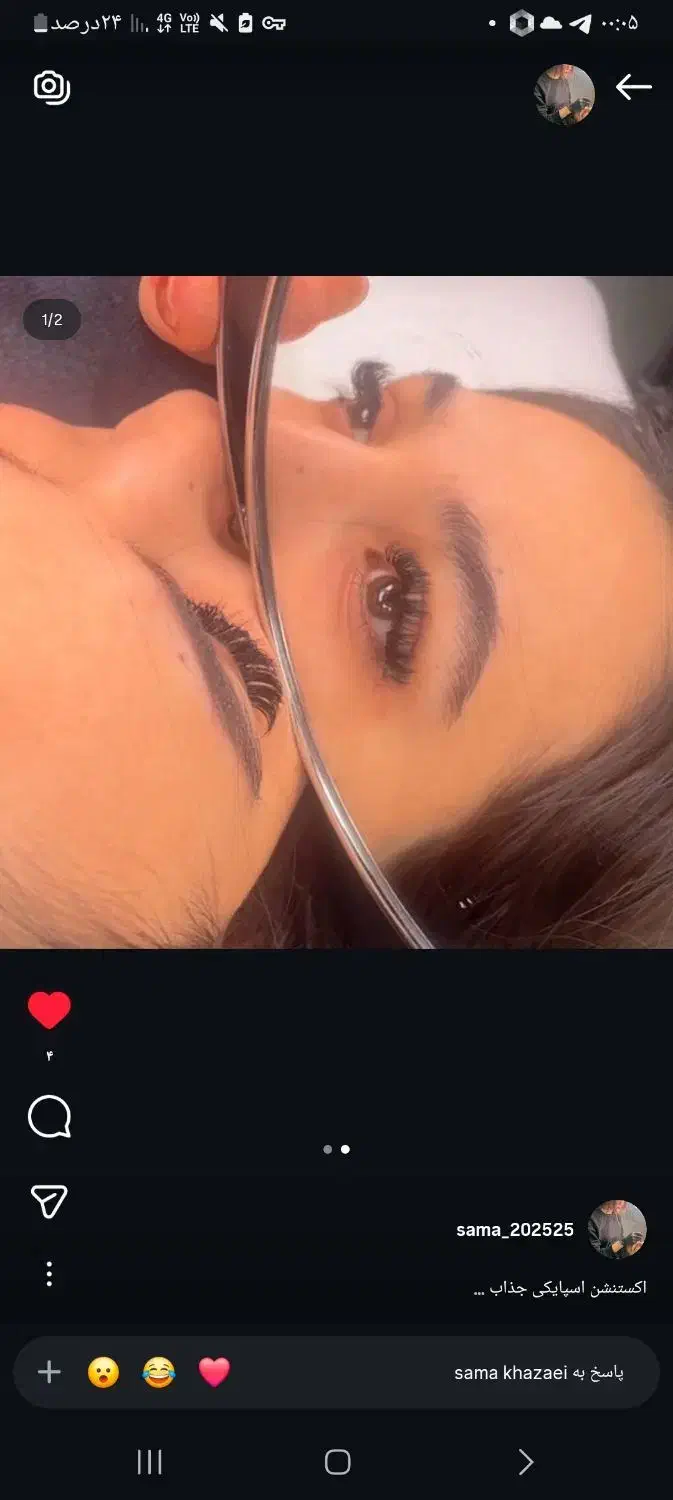The height and width of the screenshot is (1500, 673).
Task: React with the laughing emoji
Action: click(158, 1372)
